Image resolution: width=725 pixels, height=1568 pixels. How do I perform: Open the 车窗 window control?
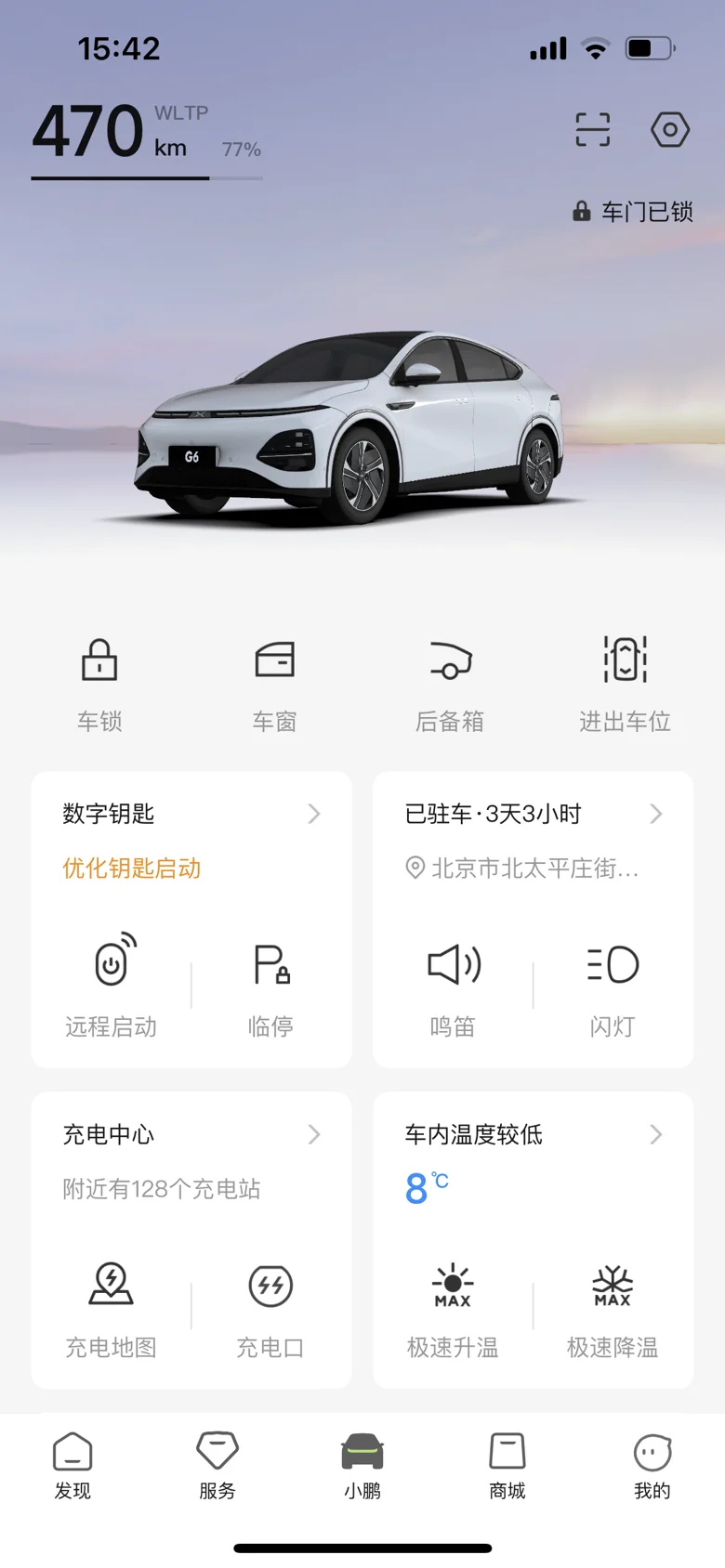click(275, 684)
